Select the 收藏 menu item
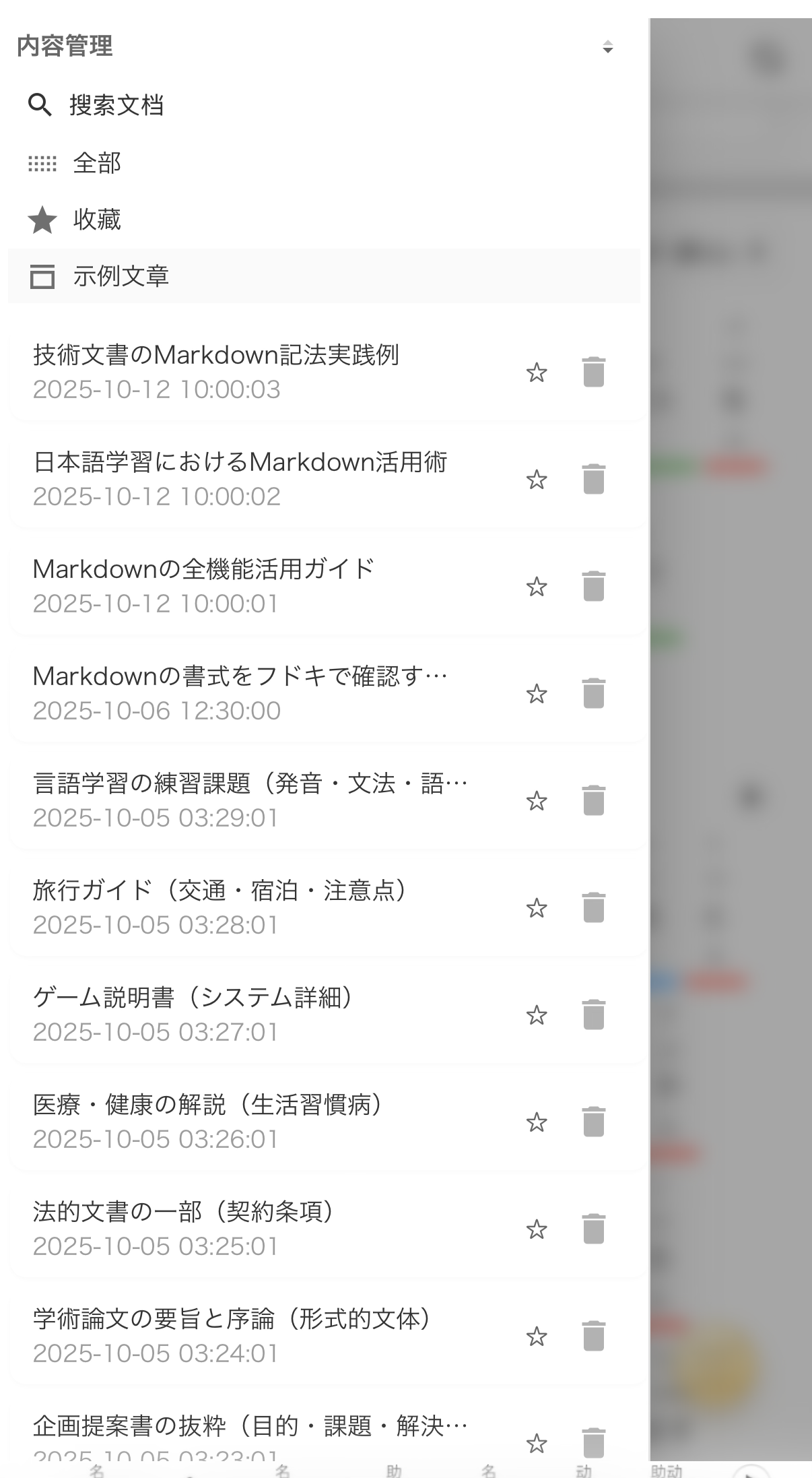The width and height of the screenshot is (812, 1478). (x=96, y=218)
